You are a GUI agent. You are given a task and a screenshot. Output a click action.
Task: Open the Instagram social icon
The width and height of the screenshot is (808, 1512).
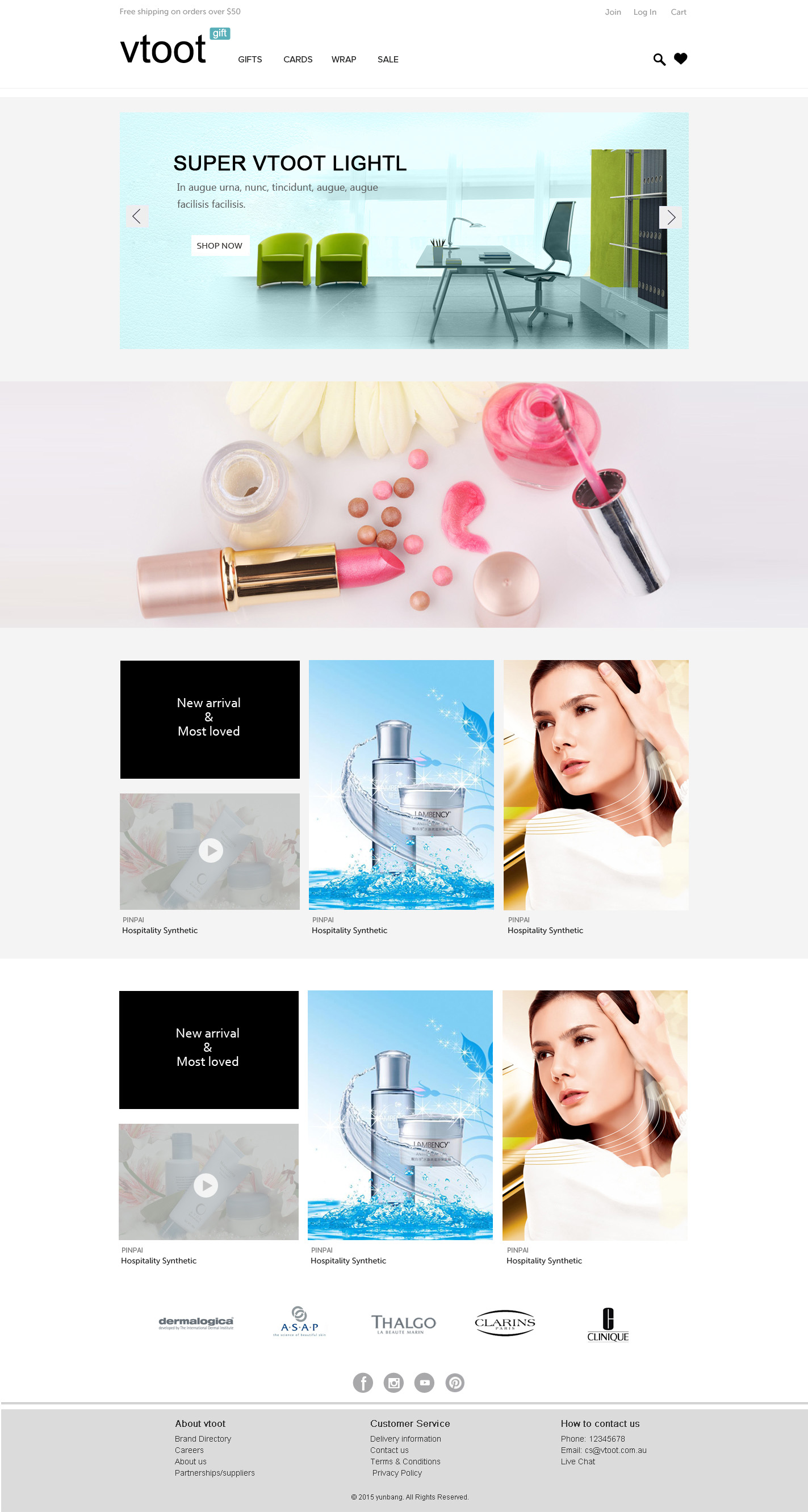(393, 1382)
